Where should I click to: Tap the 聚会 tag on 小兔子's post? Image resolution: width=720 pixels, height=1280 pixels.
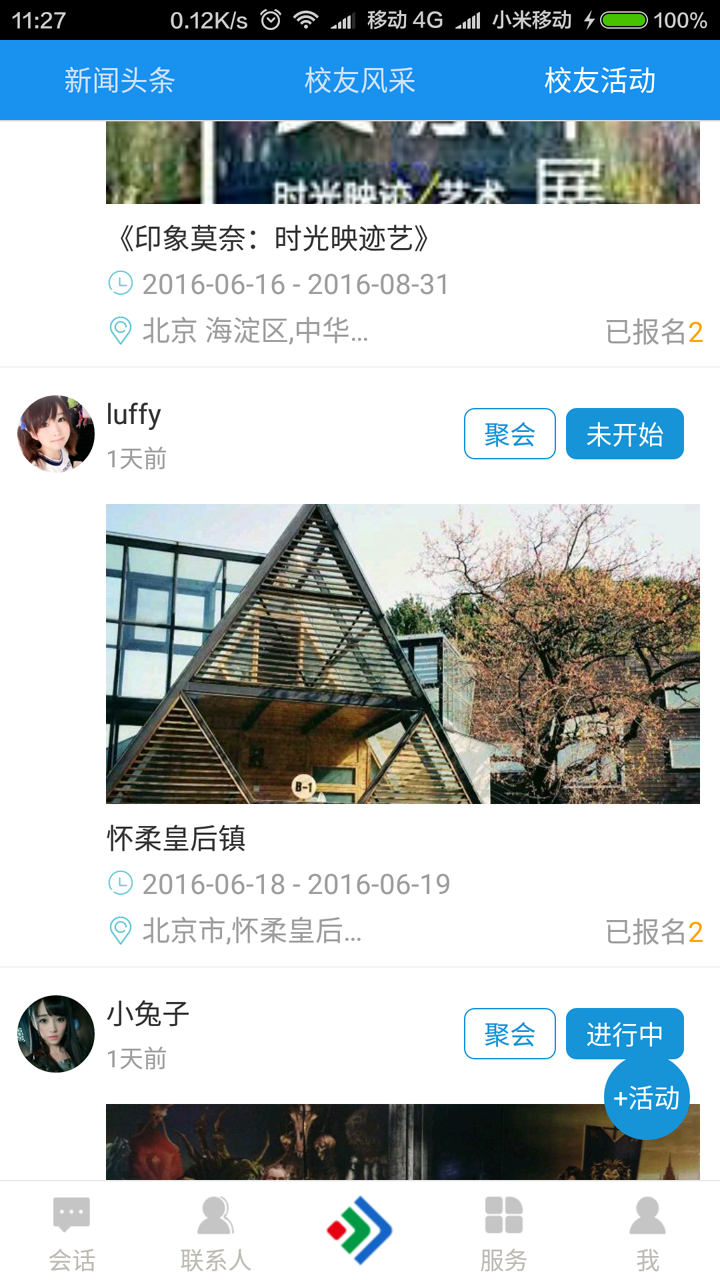510,1034
